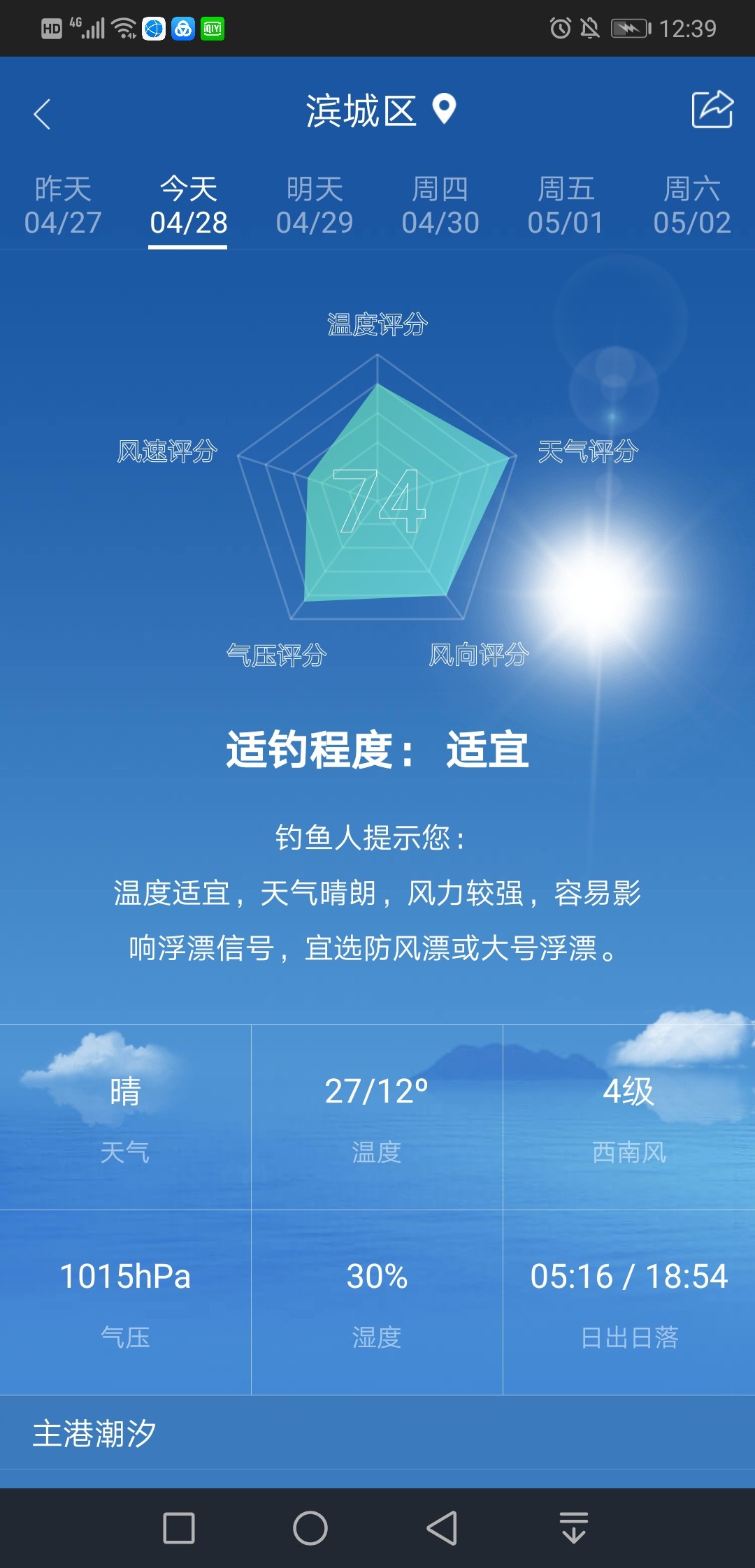Tap the iQIYI icon in the status bar
This screenshot has width=755, height=1568.
pos(213,29)
